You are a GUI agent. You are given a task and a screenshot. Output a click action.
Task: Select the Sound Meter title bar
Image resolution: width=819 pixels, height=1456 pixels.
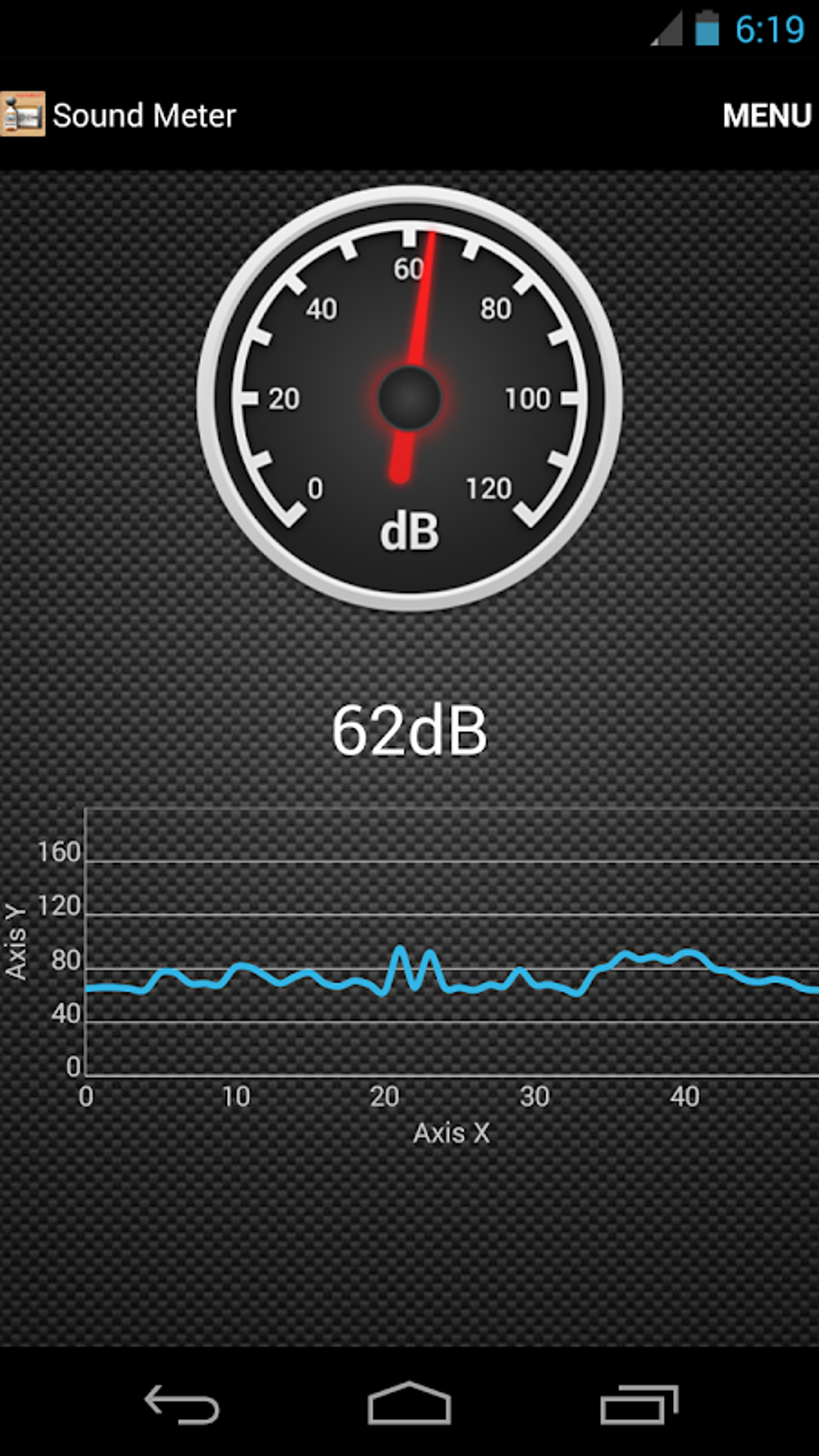[145, 115]
